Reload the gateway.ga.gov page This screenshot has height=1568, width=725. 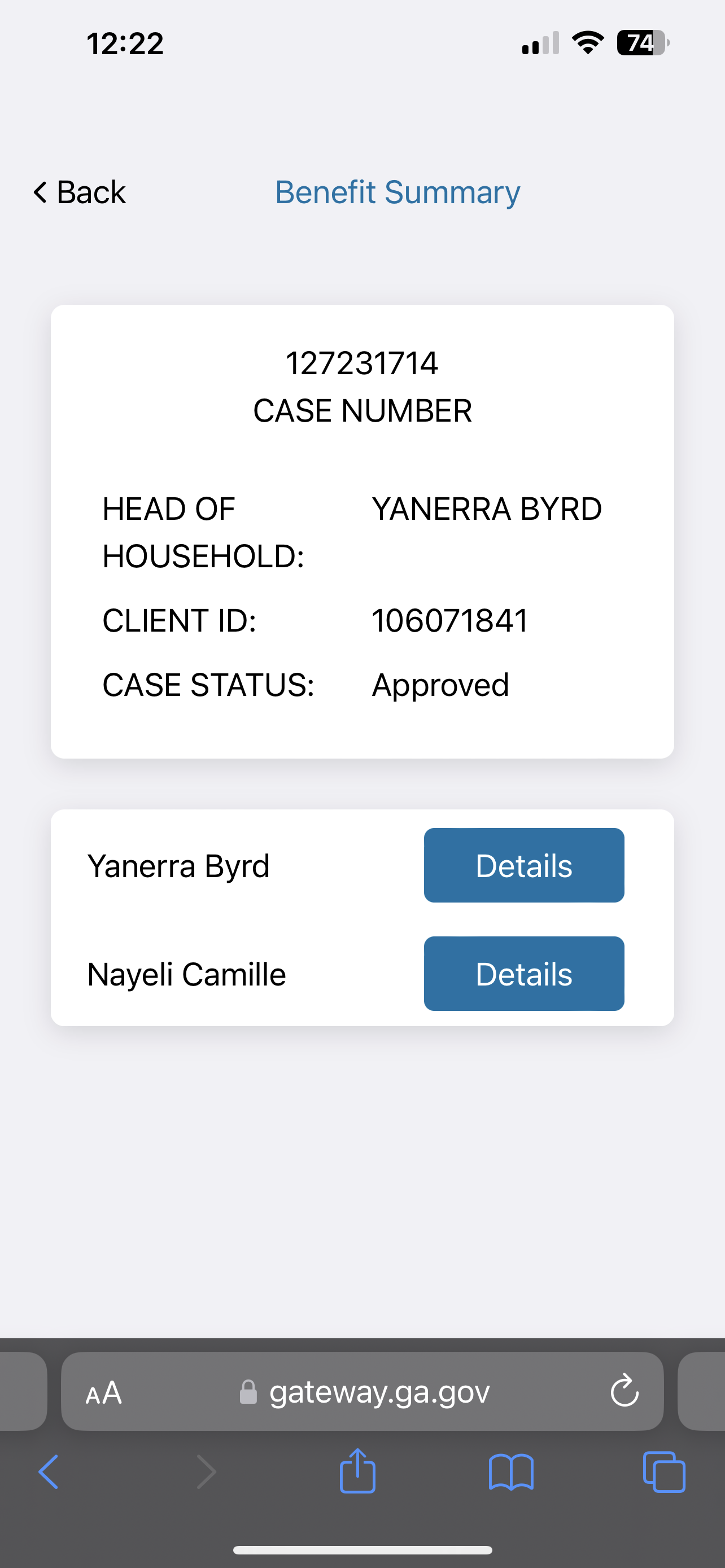pyautogui.click(x=624, y=1390)
